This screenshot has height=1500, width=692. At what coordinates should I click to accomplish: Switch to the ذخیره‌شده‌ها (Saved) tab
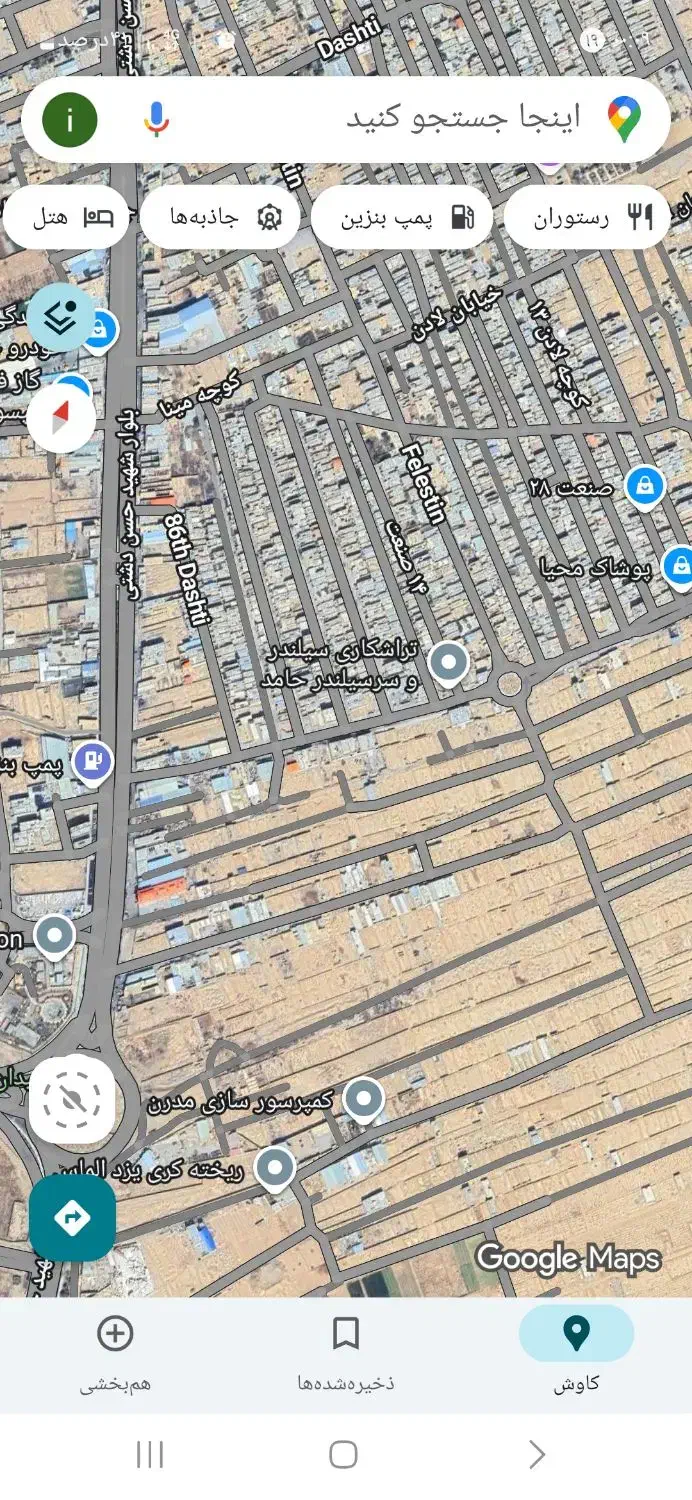[x=346, y=1354]
